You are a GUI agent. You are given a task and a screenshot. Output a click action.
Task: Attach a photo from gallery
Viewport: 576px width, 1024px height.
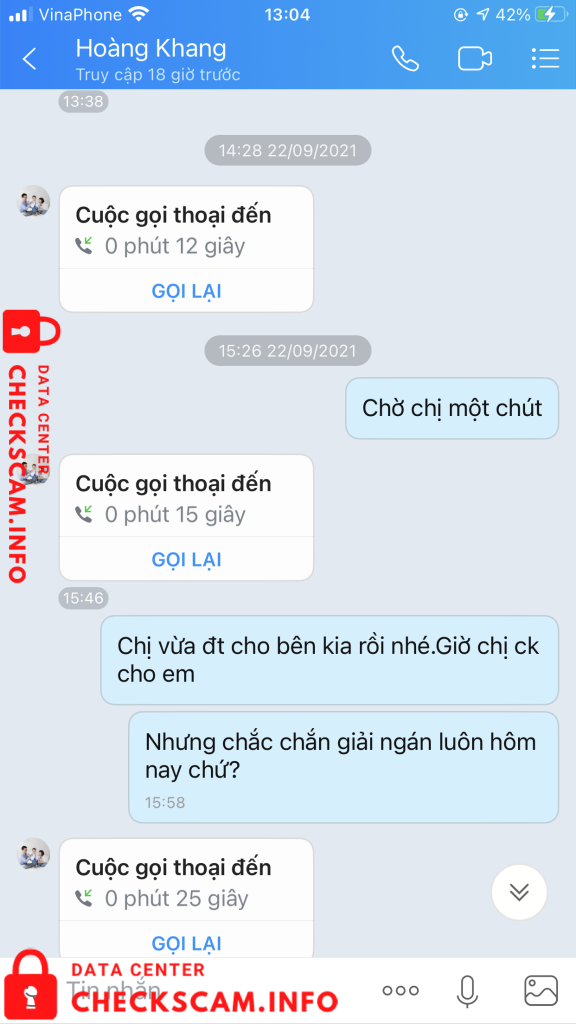point(541,991)
